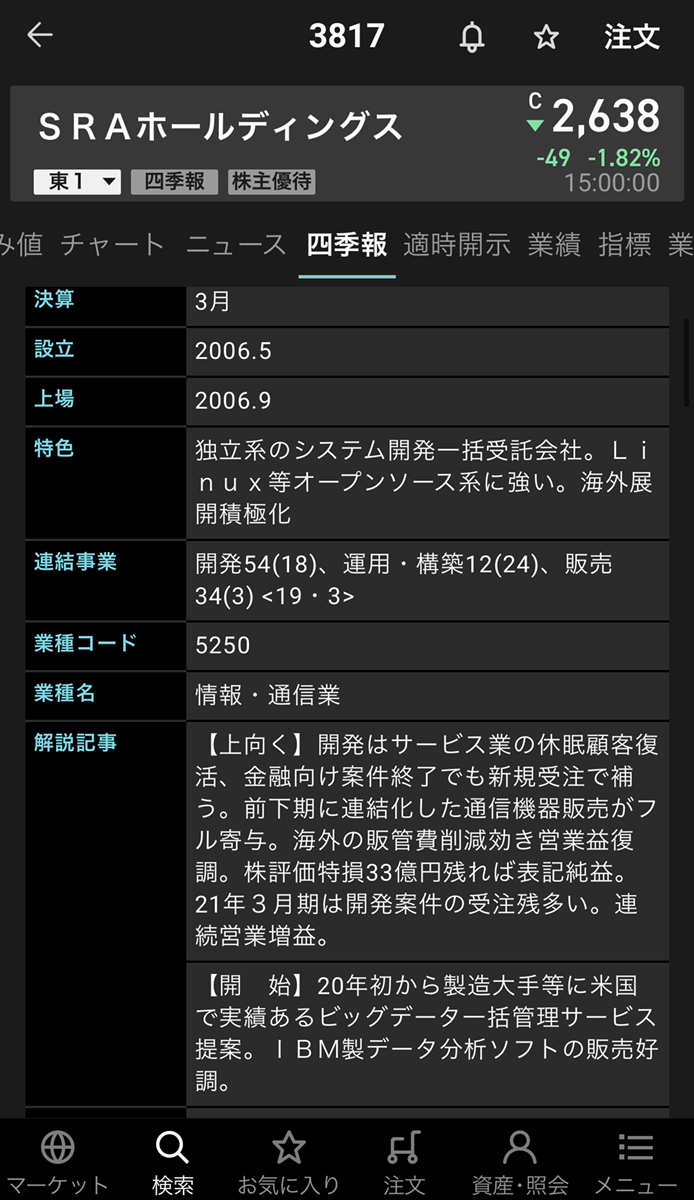Screen dimensions: 694x1200
Task: Add stock 3817 to favorites with the star
Action: [546, 37]
